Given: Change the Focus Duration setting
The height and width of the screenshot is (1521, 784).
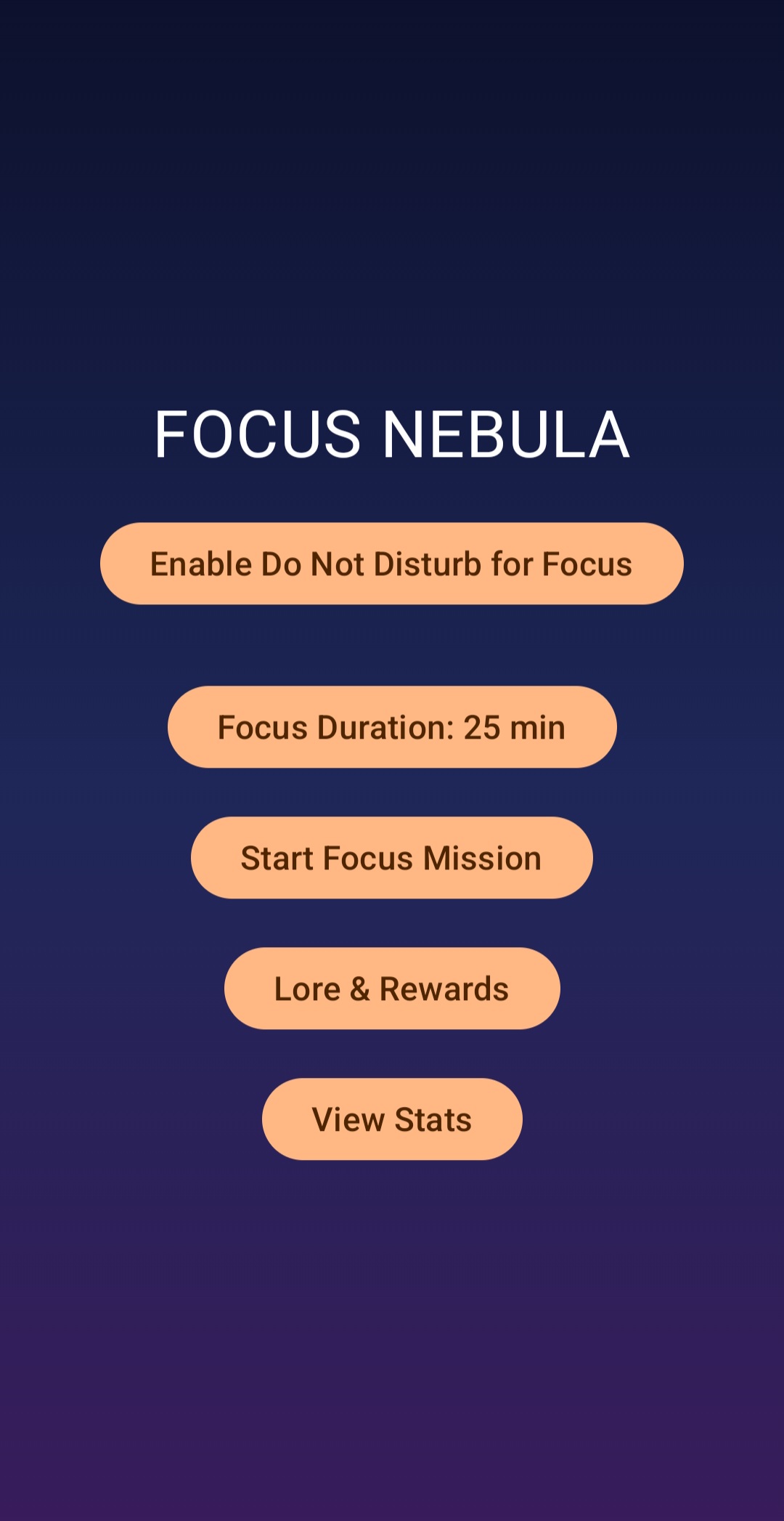Looking at the screenshot, I should point(391,727).
